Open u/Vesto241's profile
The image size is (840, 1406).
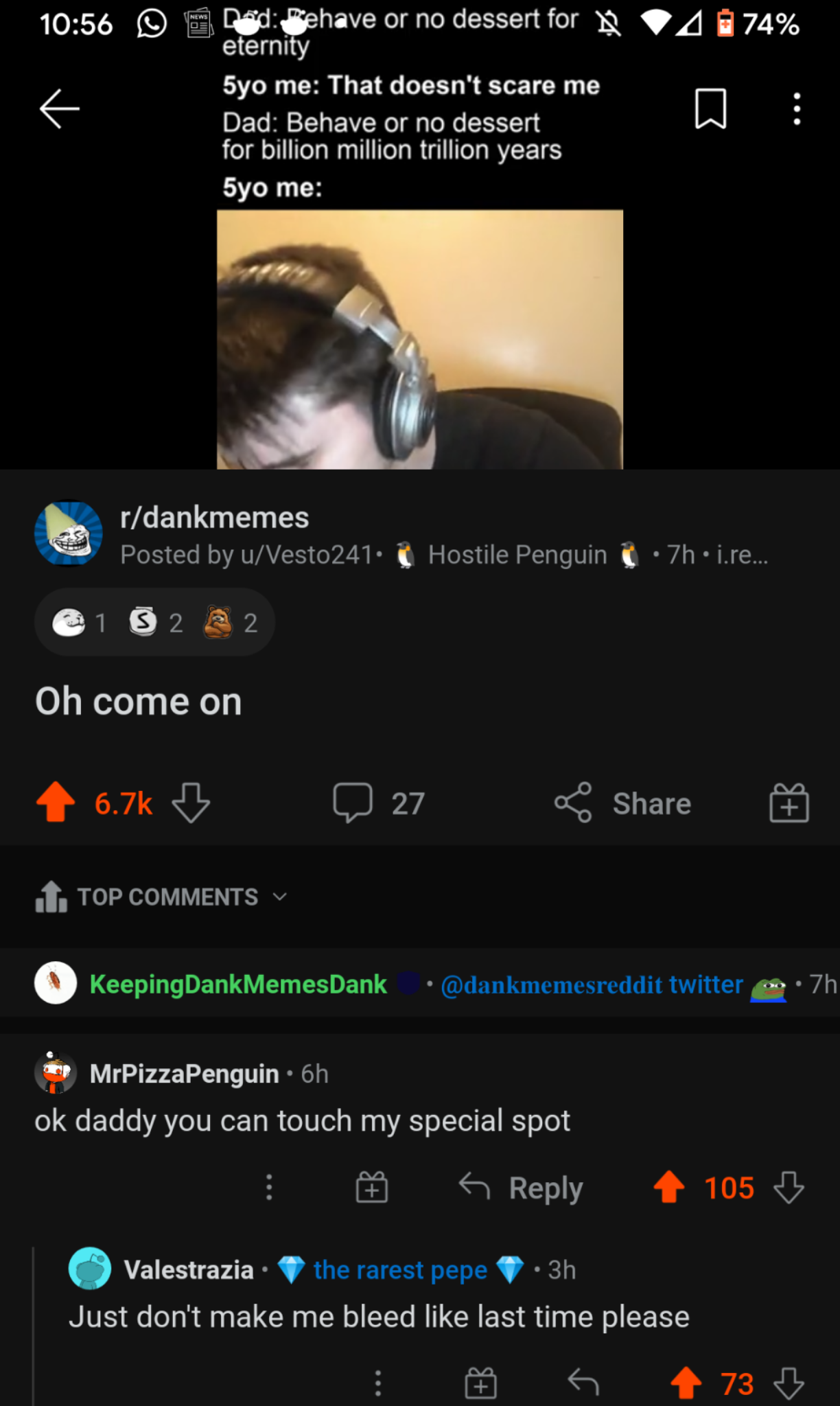pyautogui.click(x=305, y=555)
